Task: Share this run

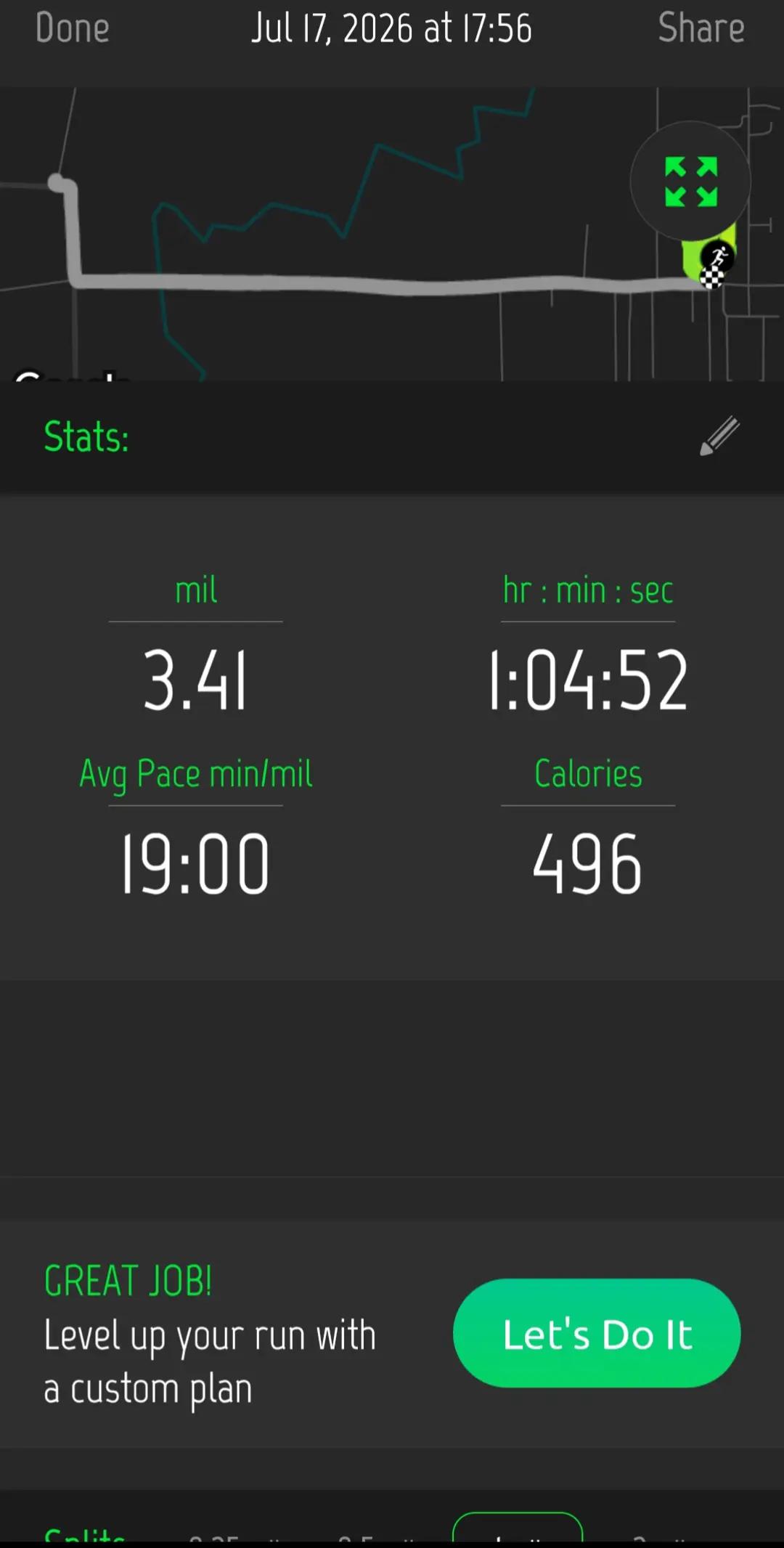Action: 701,29
